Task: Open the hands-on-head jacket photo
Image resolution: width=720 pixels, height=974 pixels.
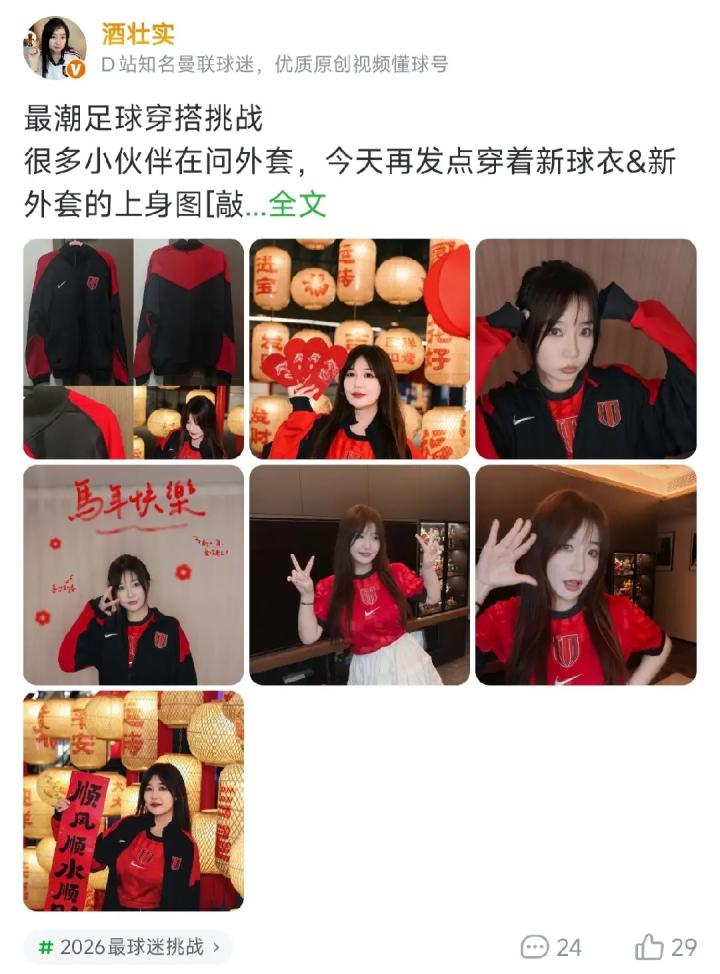Action: [x=585, y=348]
